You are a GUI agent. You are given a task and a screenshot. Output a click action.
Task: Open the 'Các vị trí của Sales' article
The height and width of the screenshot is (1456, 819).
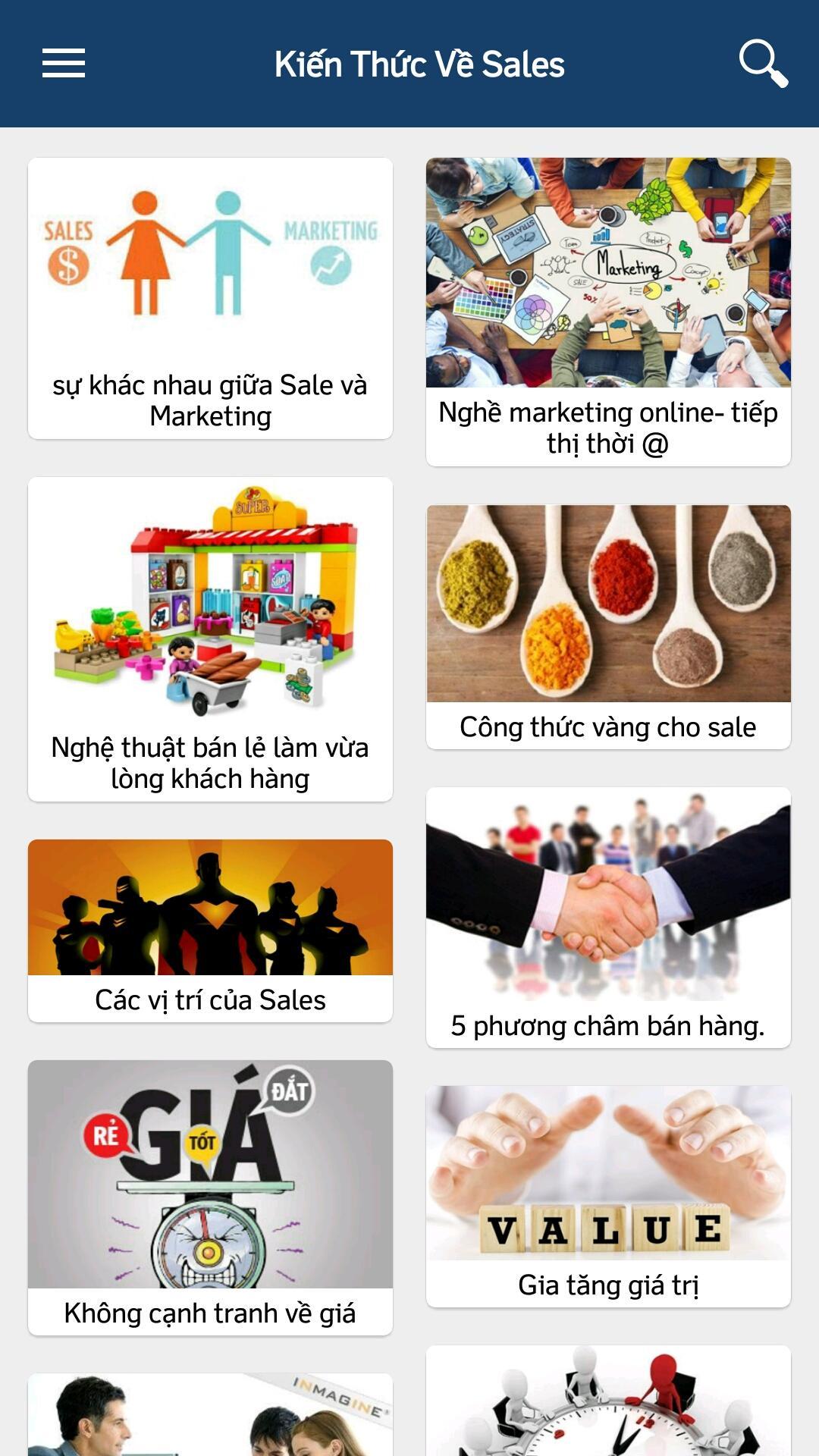(210, 930)
